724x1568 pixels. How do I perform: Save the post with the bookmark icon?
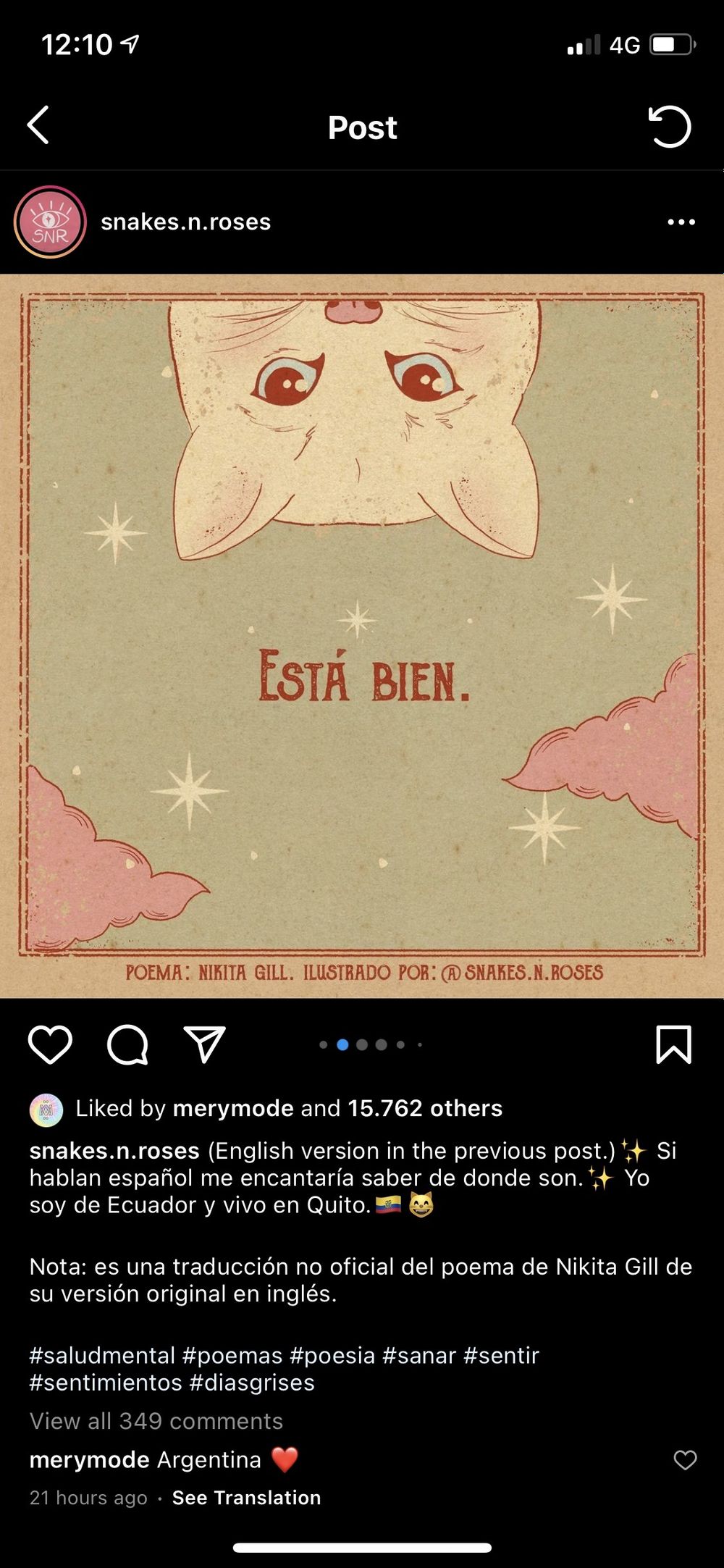coord(673,1044)
